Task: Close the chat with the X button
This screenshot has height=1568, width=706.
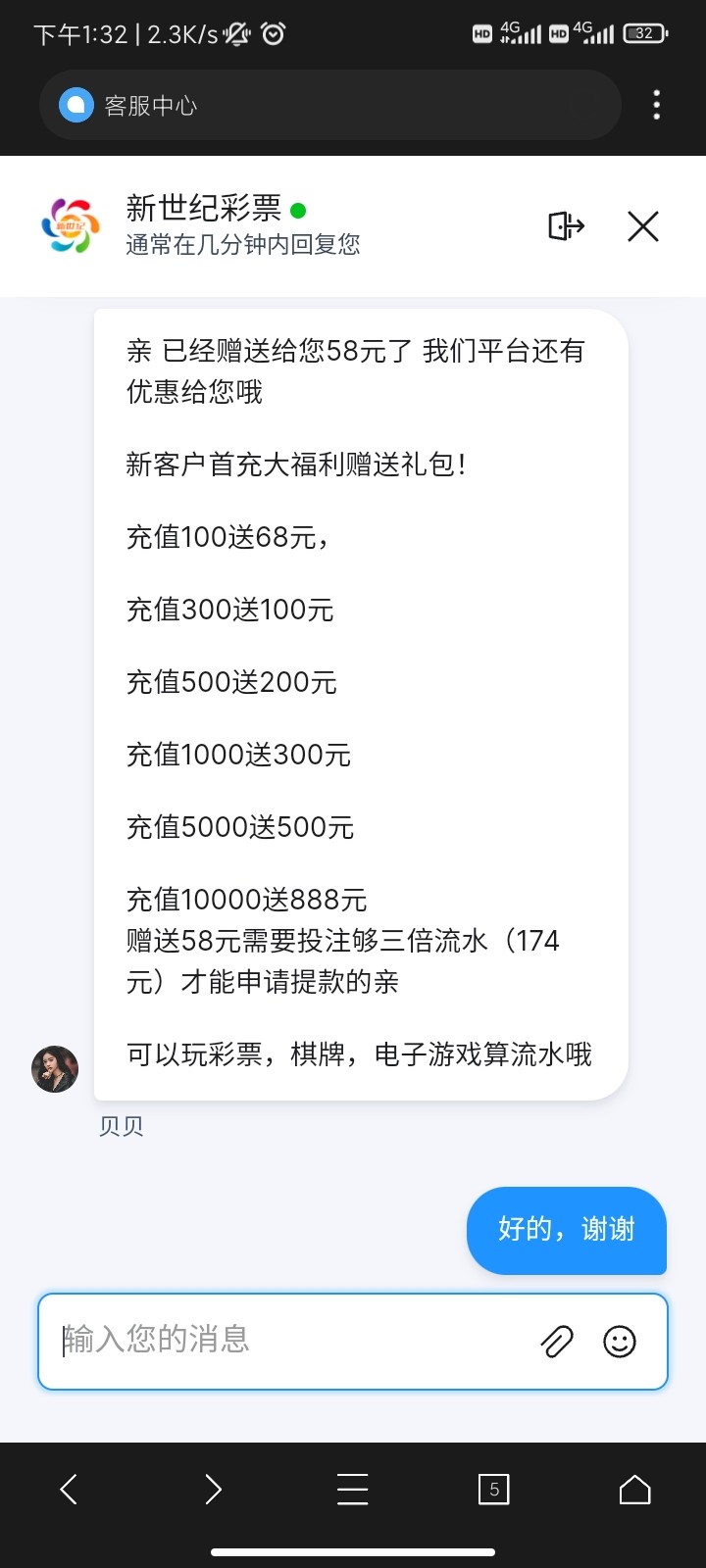Action: 642,225
